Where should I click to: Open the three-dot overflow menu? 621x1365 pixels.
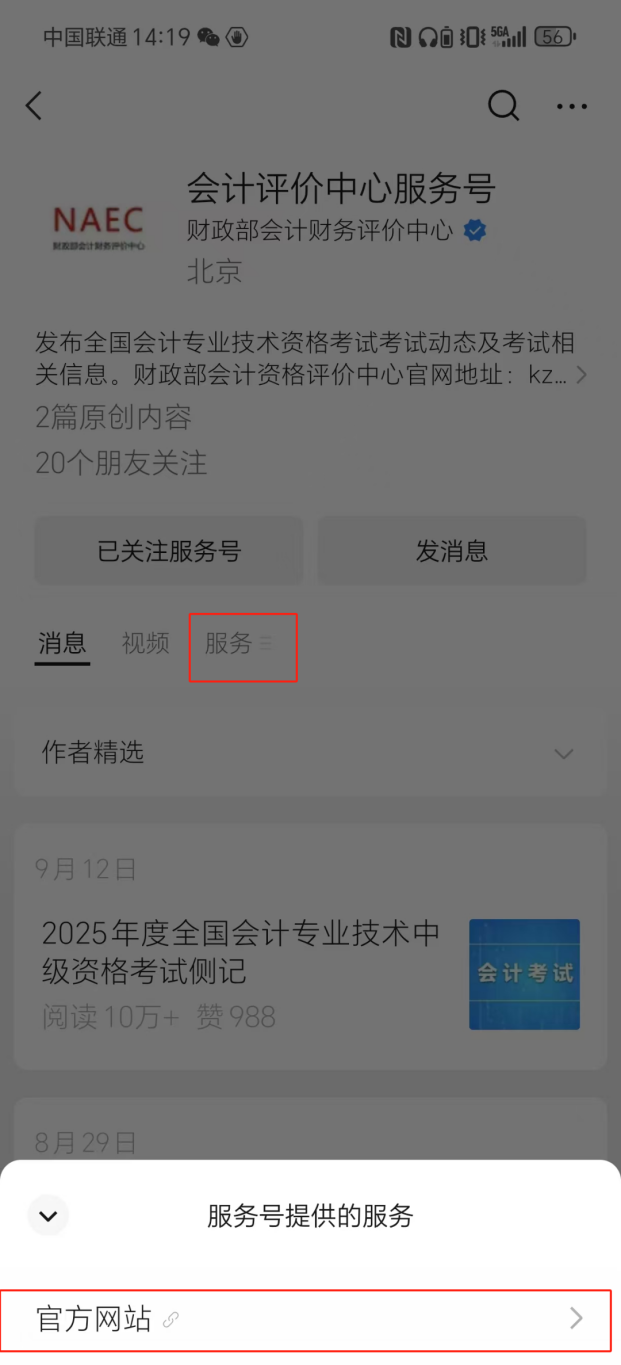572,106
